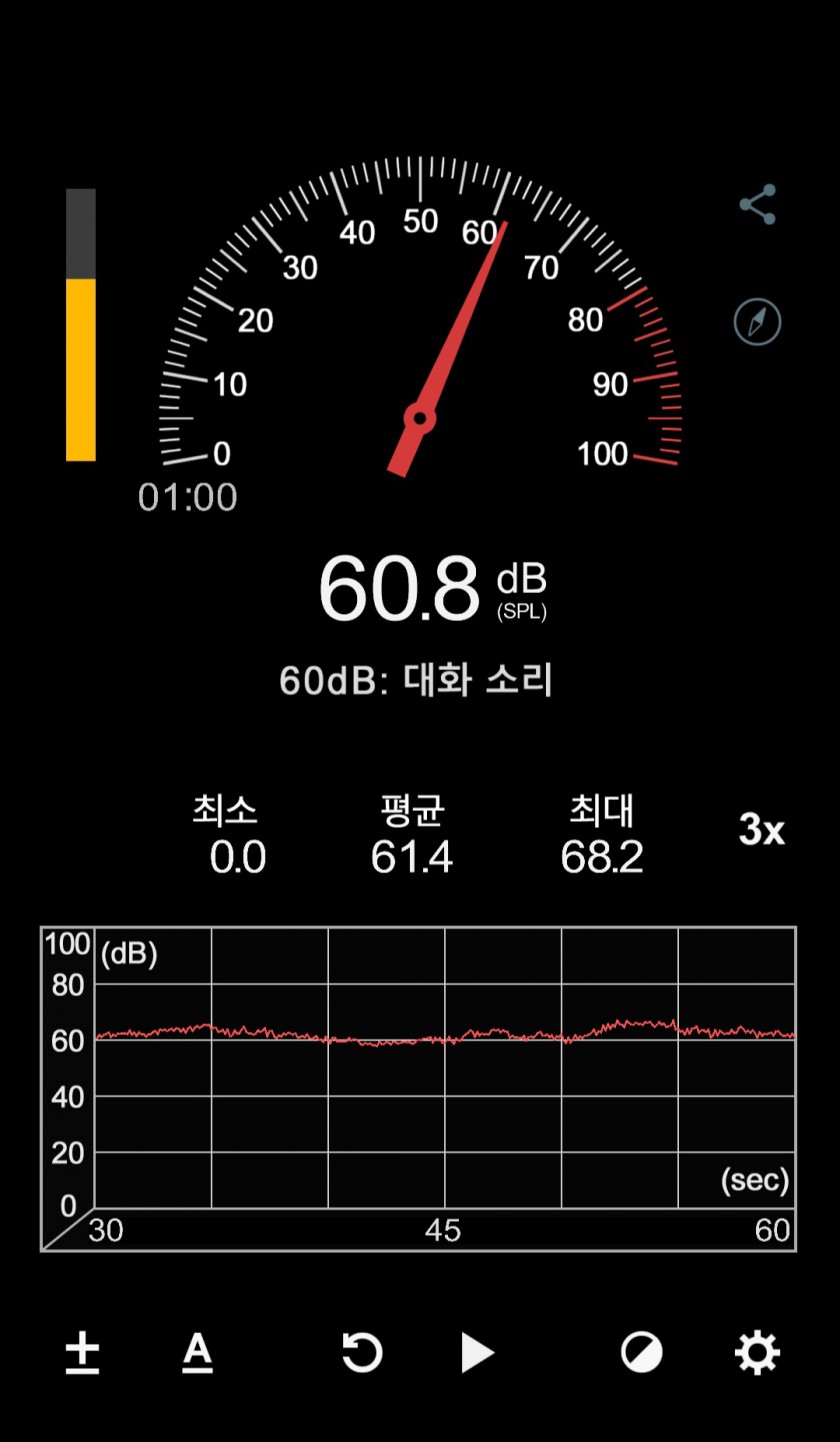Viewport: 840px width, 1442px height.
Task: Open the plus-minus calibration control
Action: [82, 1353]
